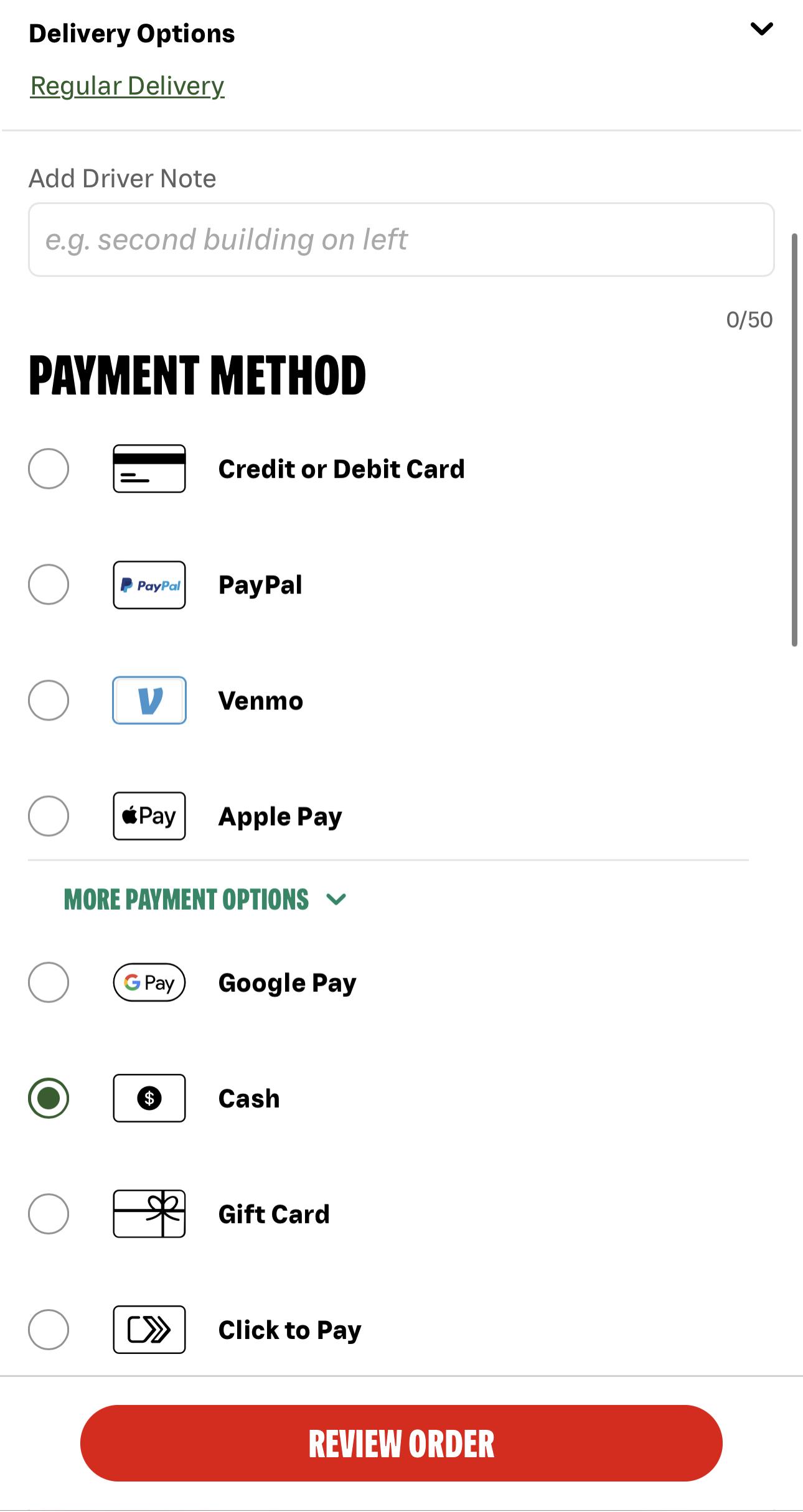Focus the Add Driver Note field

coord(401,240)
